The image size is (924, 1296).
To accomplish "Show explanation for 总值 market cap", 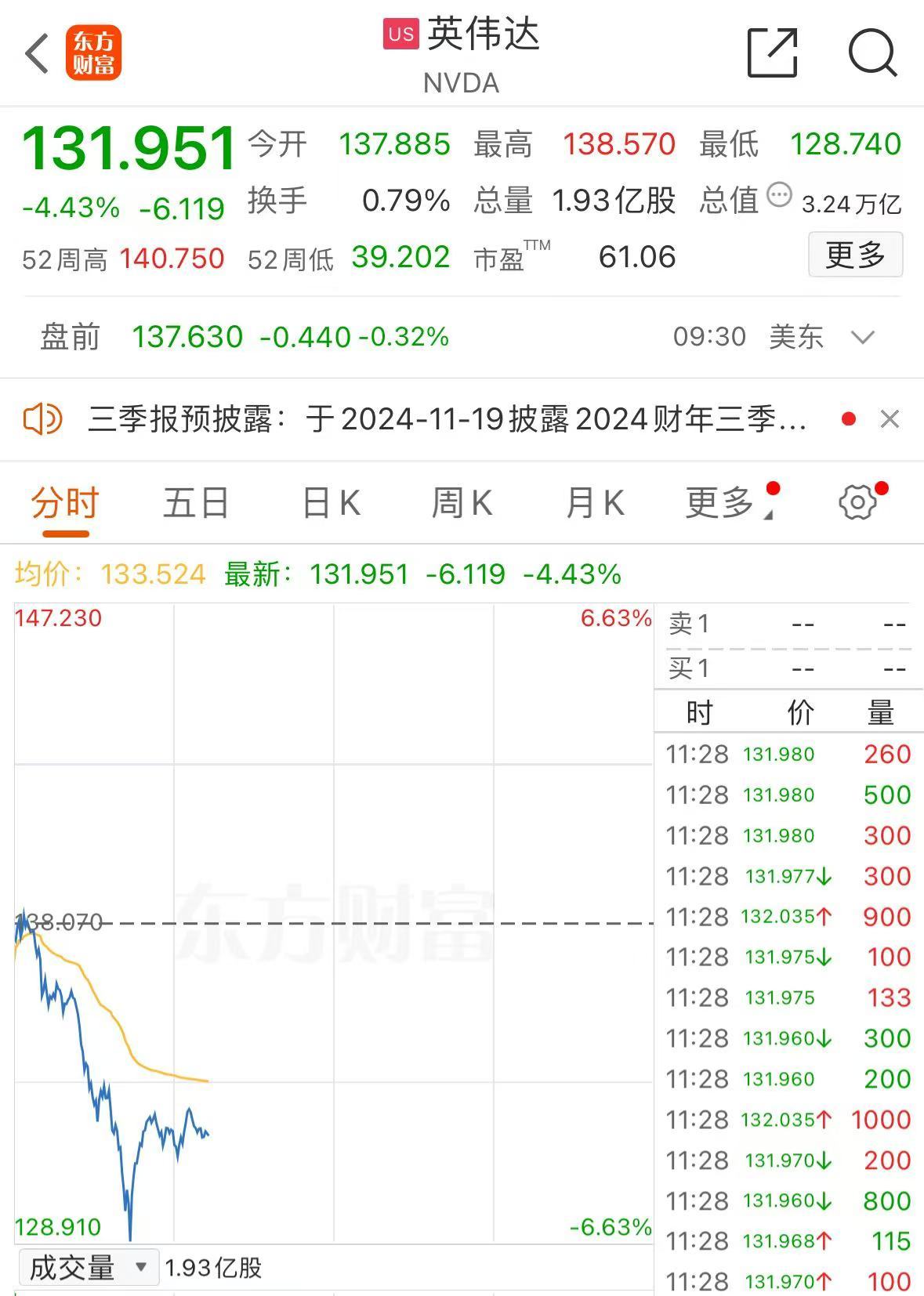I will click(779, 195).
